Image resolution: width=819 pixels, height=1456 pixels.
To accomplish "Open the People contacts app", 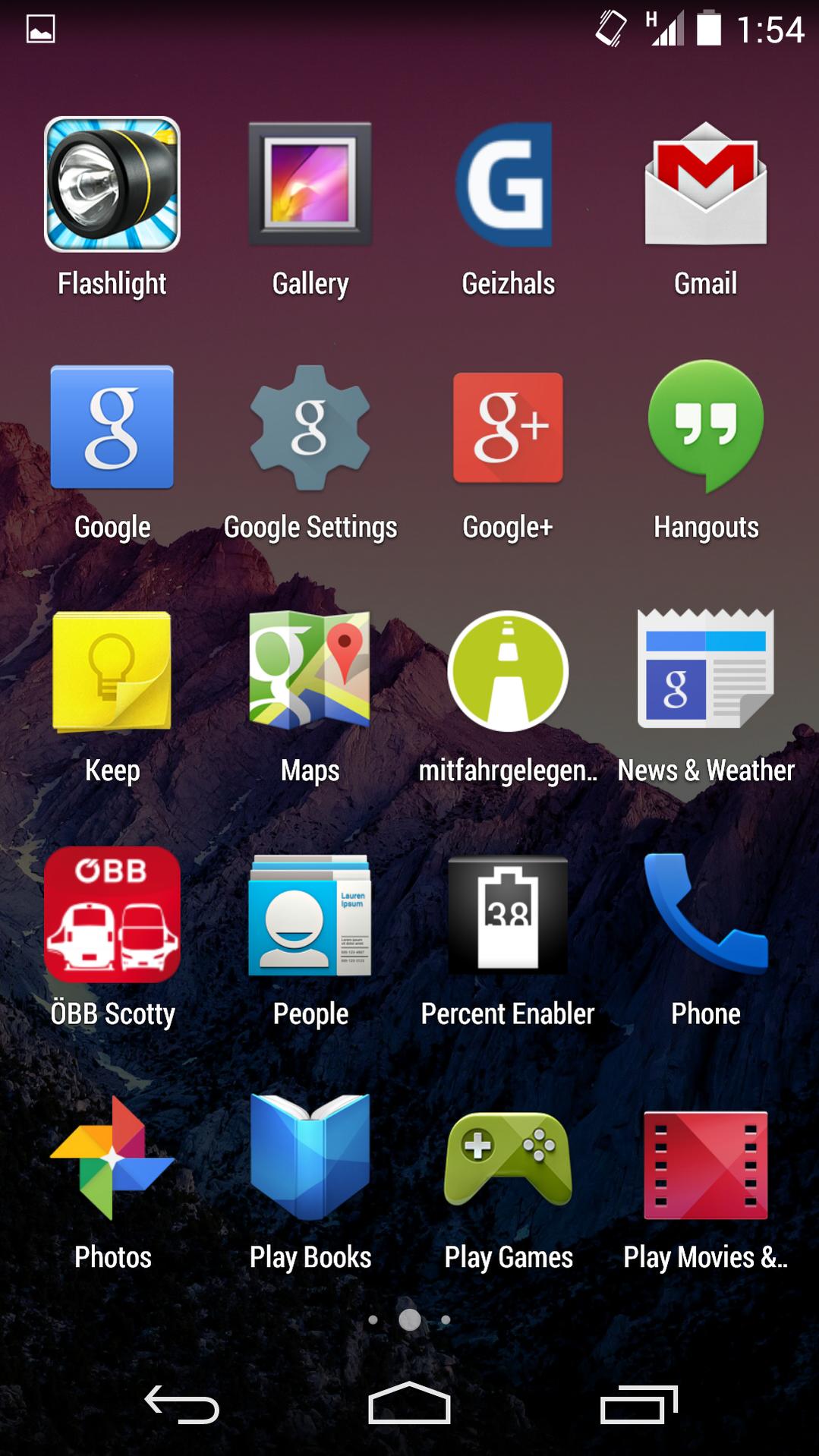I will (310, 915).
